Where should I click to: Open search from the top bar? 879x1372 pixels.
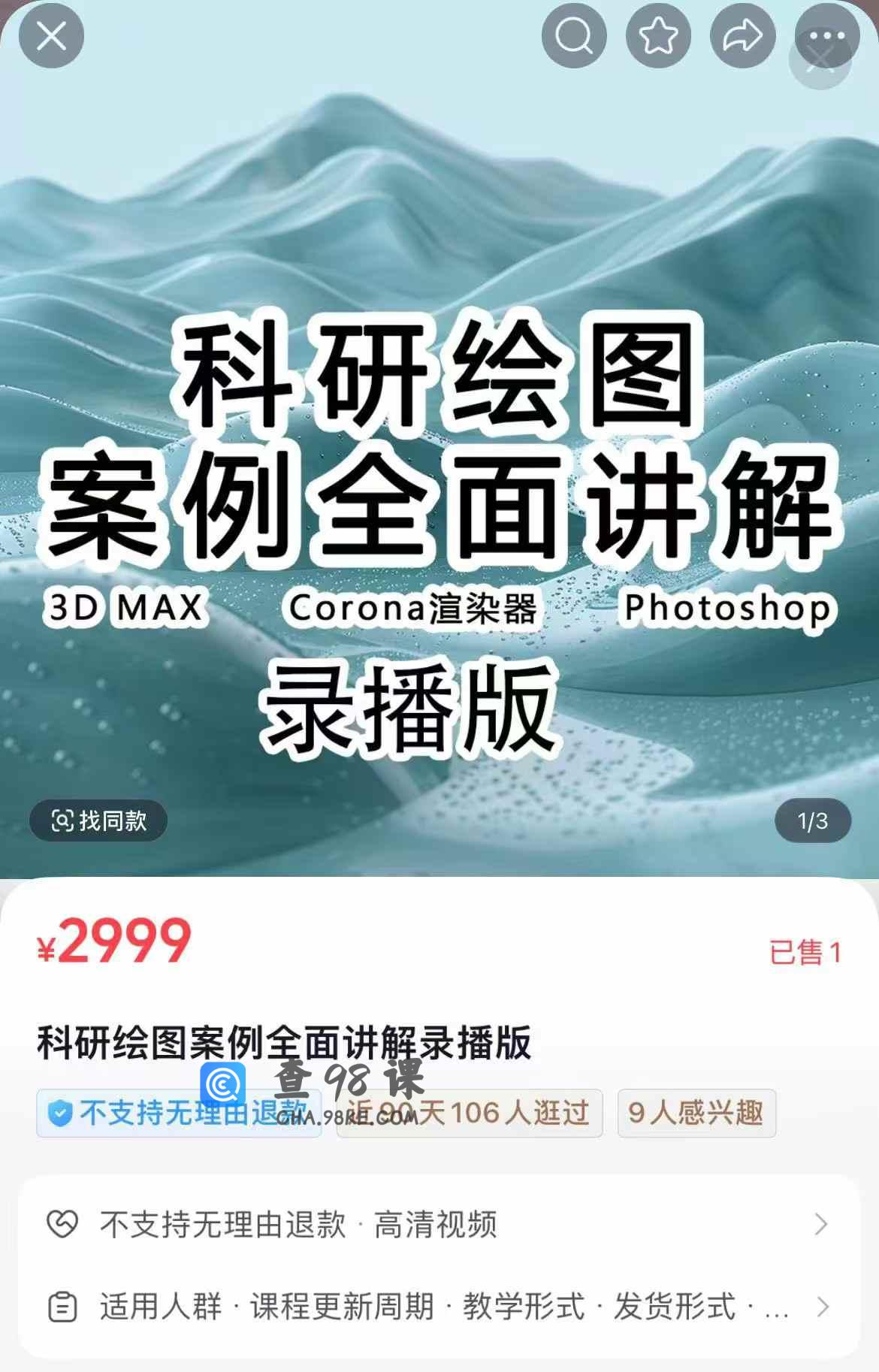click(574, 35)
